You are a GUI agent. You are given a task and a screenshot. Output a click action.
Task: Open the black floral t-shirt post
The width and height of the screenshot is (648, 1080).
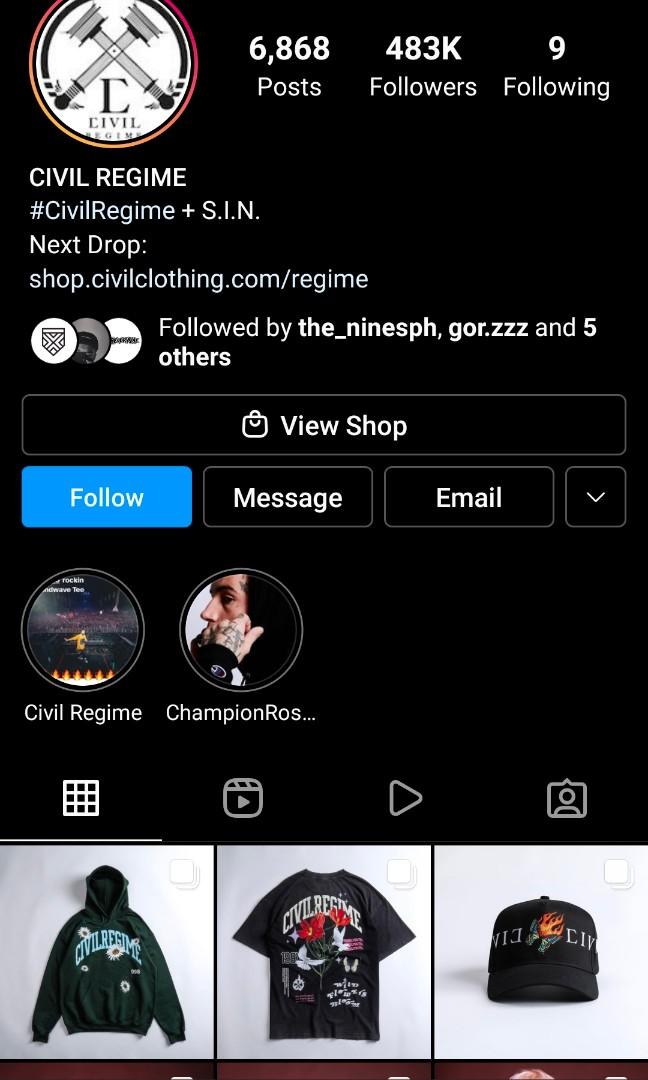(324, 952)
